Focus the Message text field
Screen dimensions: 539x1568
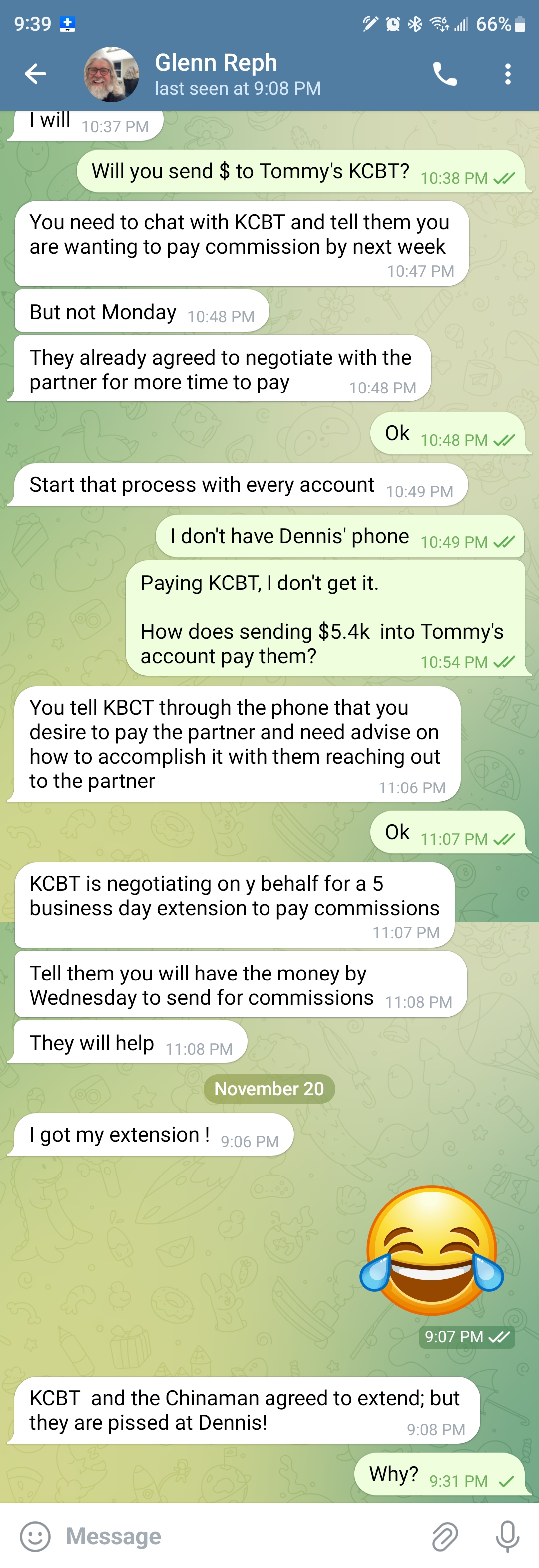click(238, 1536)
